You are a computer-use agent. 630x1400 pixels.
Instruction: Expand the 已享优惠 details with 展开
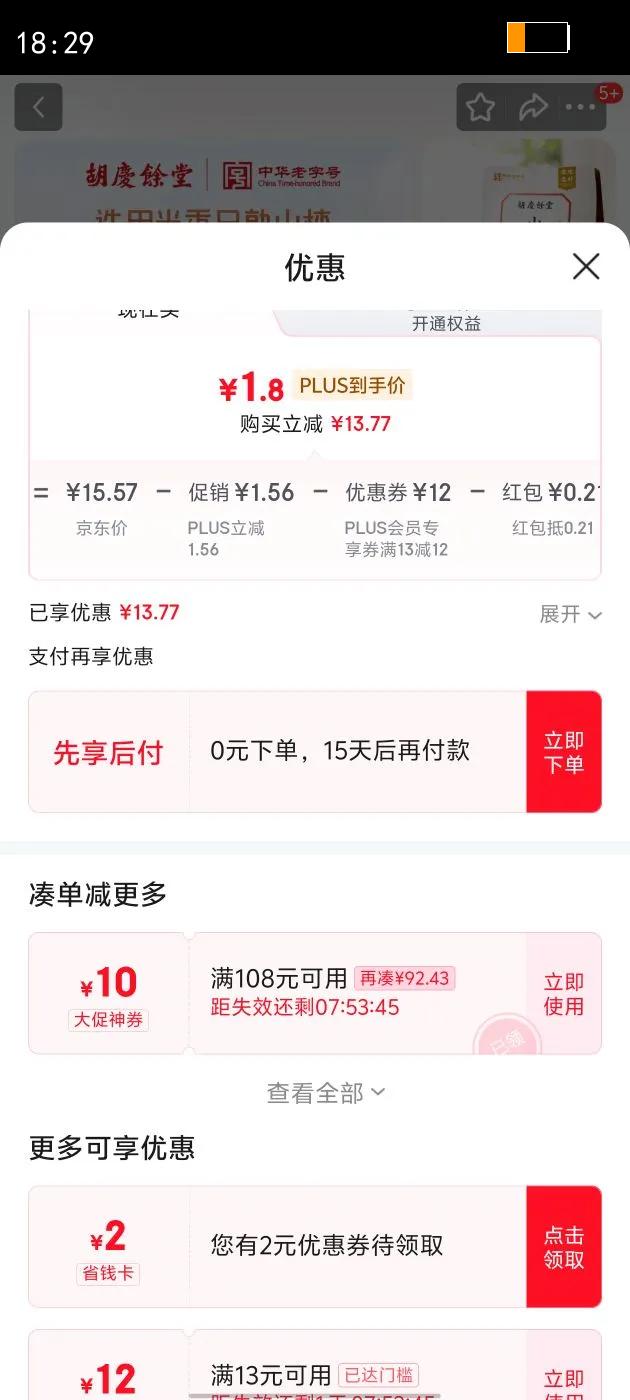point(570,614)
